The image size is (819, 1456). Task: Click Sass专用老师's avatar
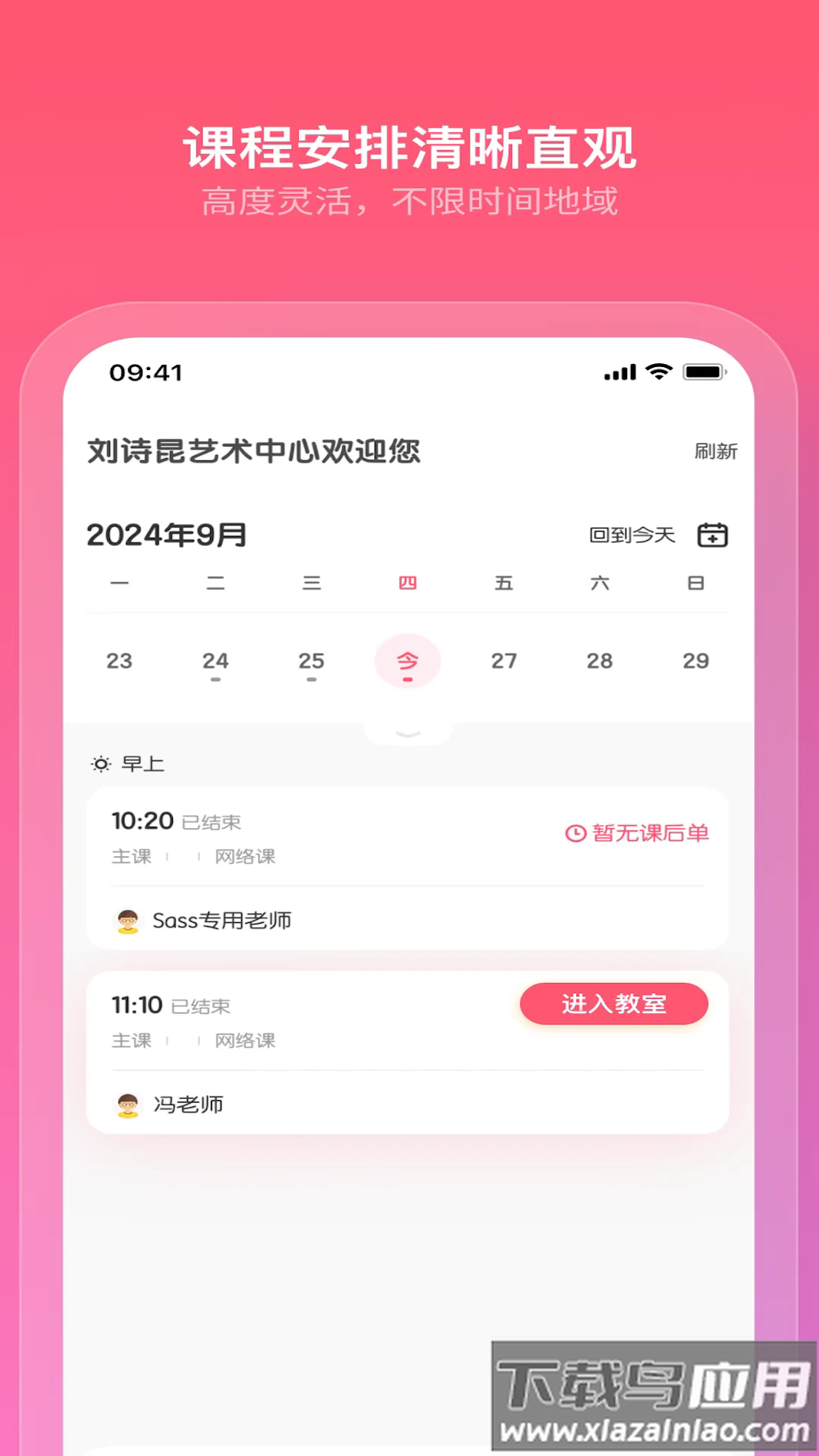(127, 919)
